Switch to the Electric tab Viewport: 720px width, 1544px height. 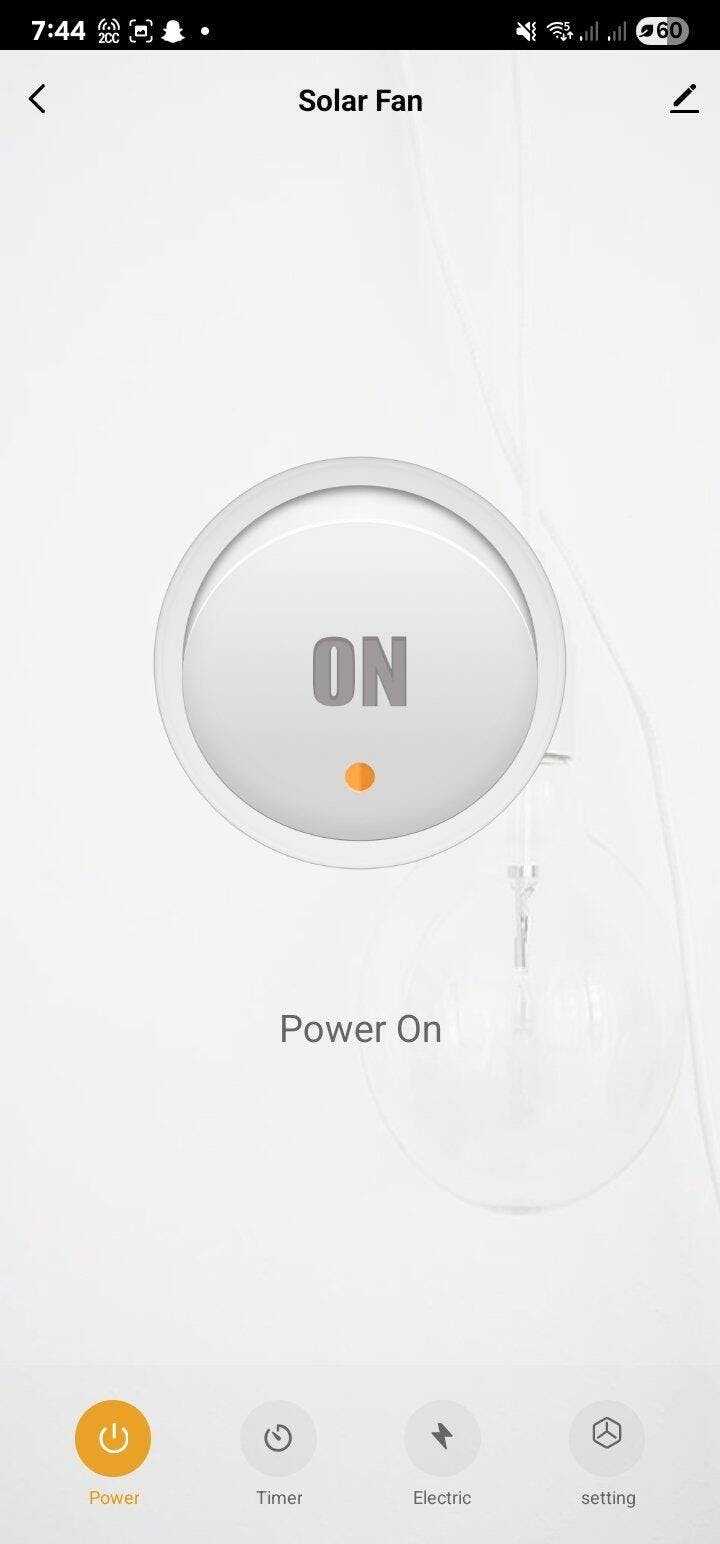[442, 1454]
